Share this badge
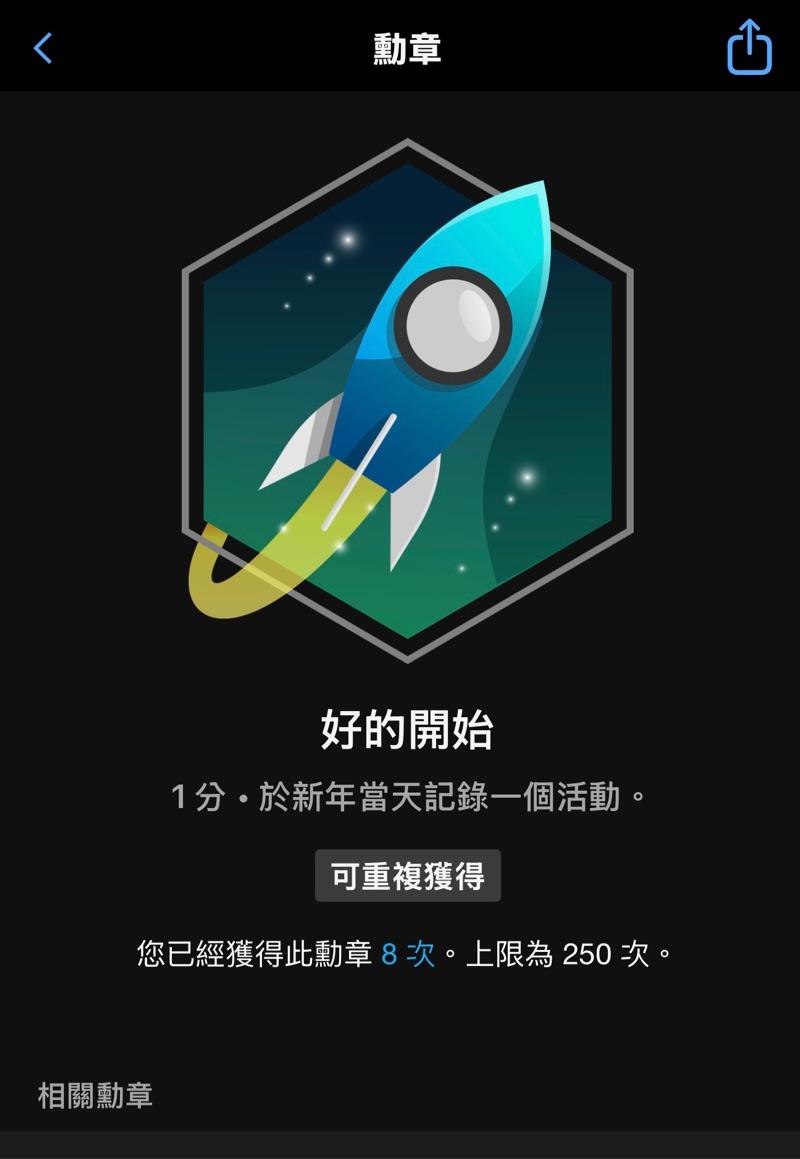This screenshot has width=800, height=1159. point(749,47)
